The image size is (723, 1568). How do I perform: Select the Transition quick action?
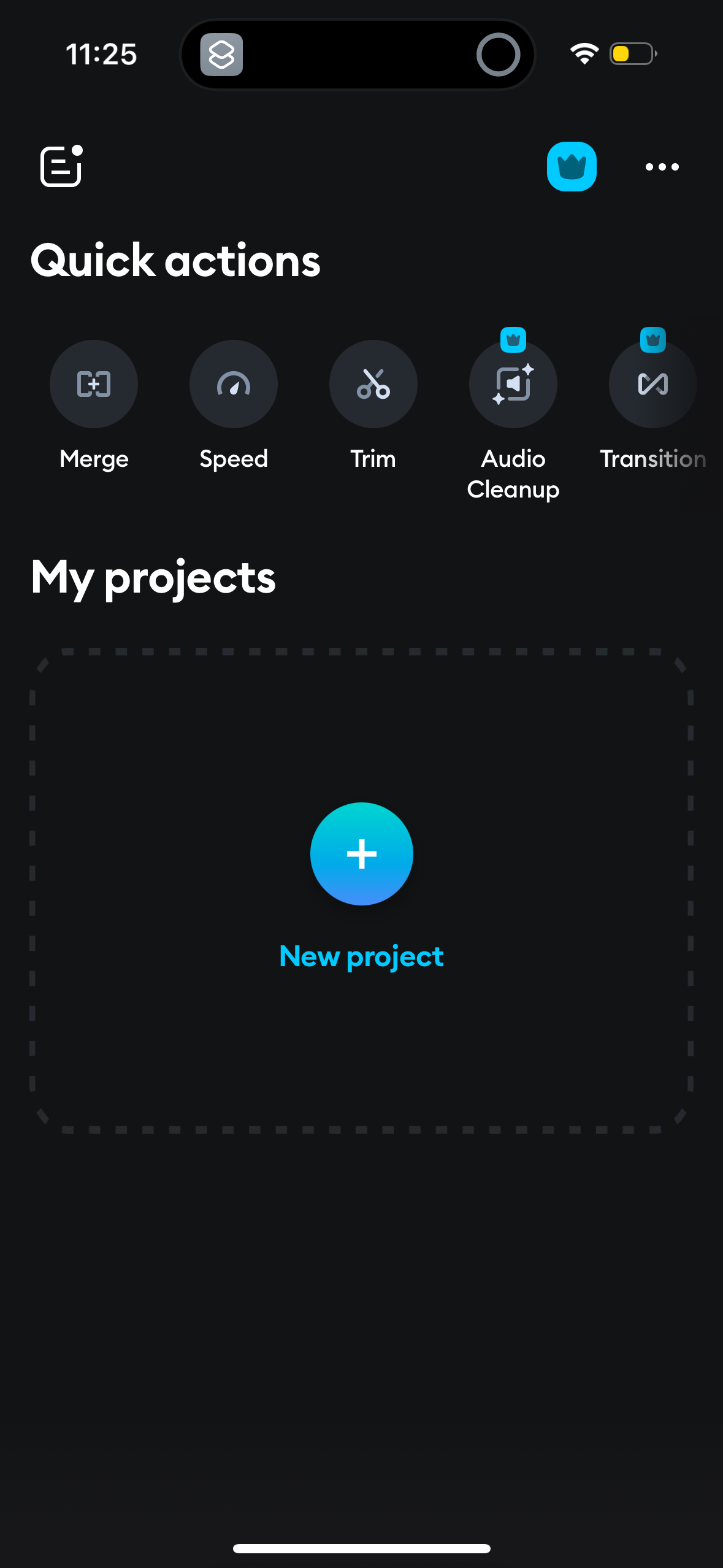(652, 384)
